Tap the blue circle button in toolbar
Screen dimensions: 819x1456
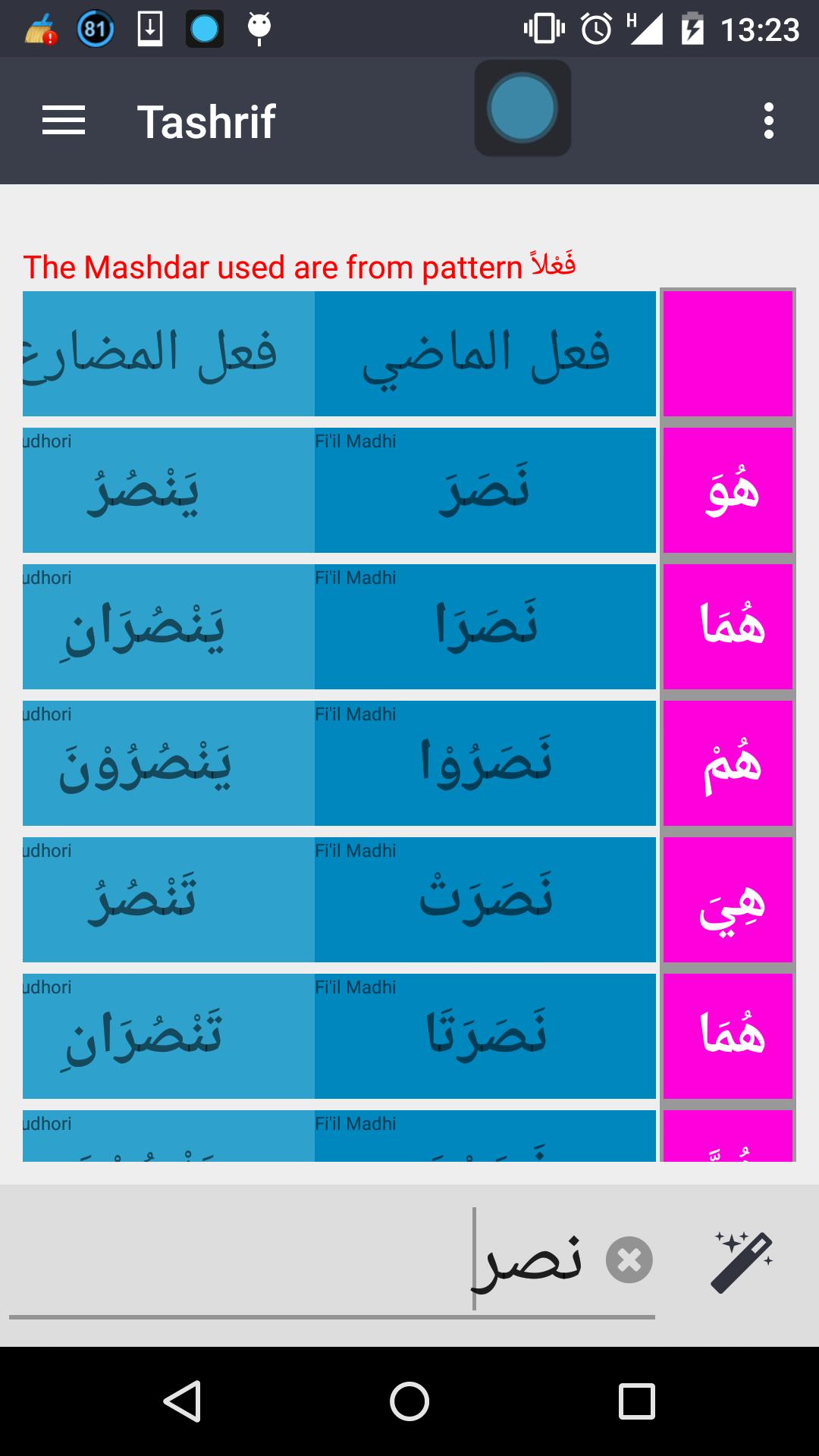pyautogui.click(x=522, y=108)
